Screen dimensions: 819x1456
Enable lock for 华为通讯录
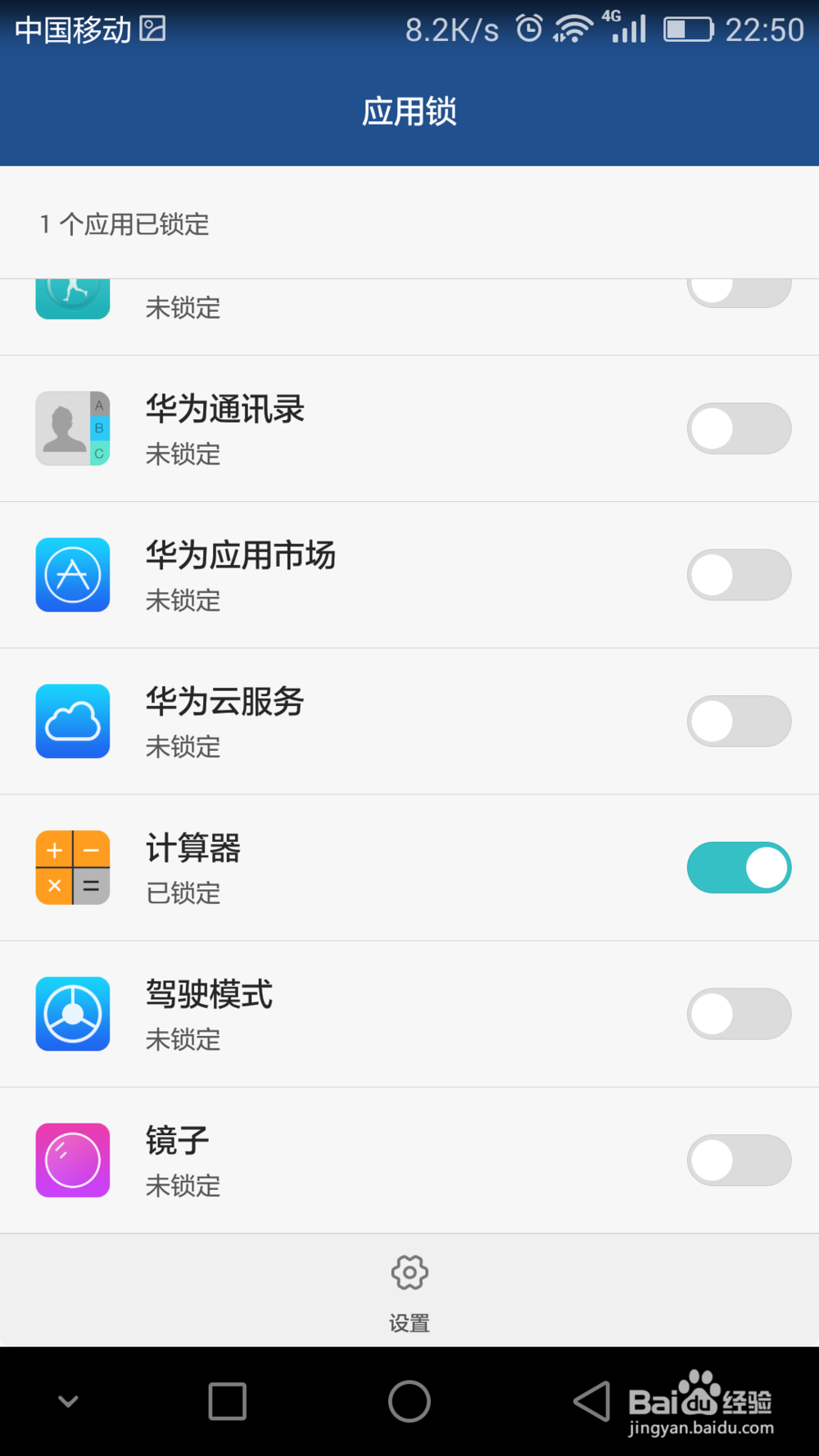point(738,428)
